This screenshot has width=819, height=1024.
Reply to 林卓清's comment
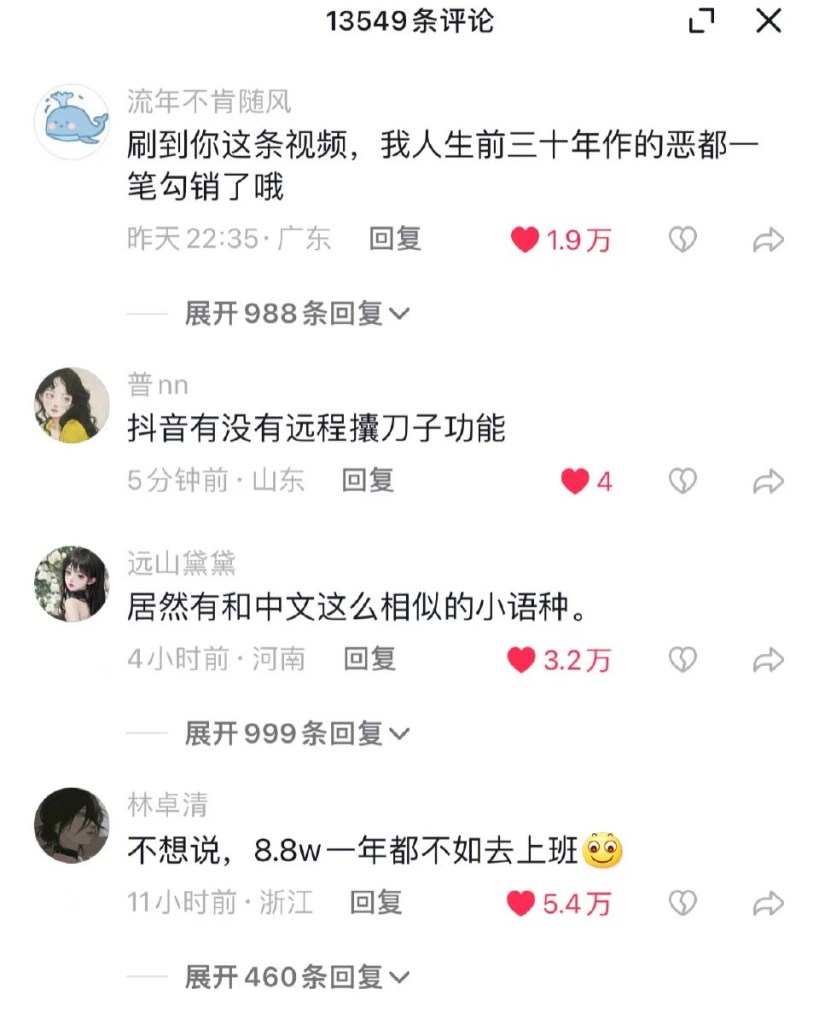click(376, 903)
